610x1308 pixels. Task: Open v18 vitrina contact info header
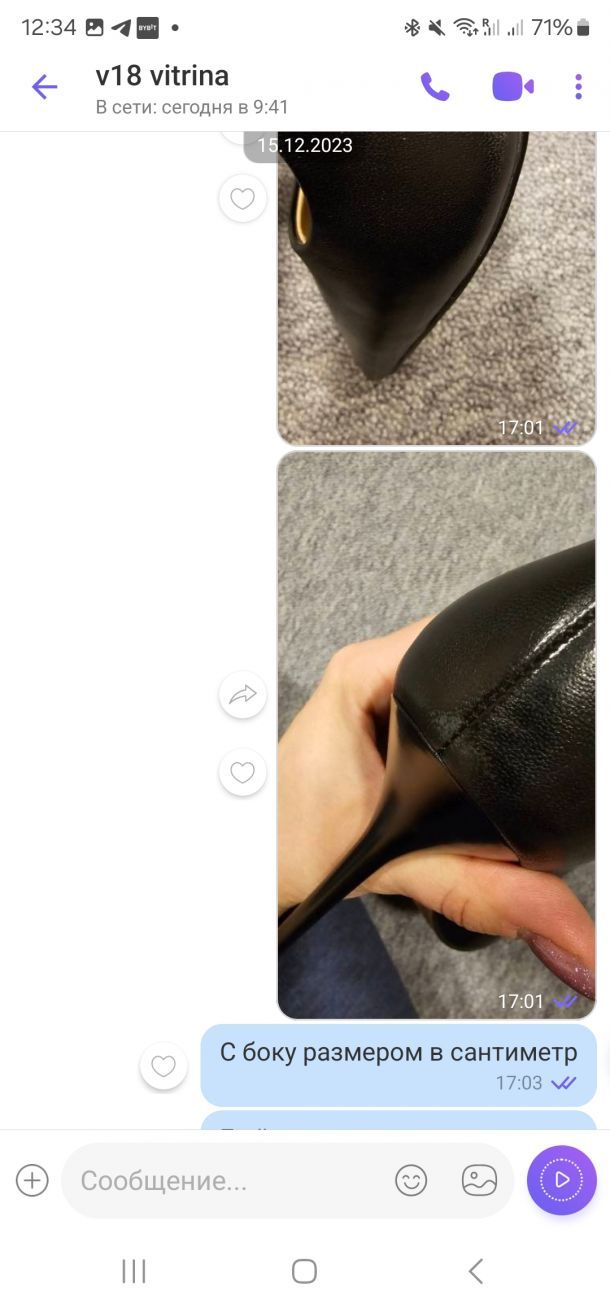coord(190,88)
